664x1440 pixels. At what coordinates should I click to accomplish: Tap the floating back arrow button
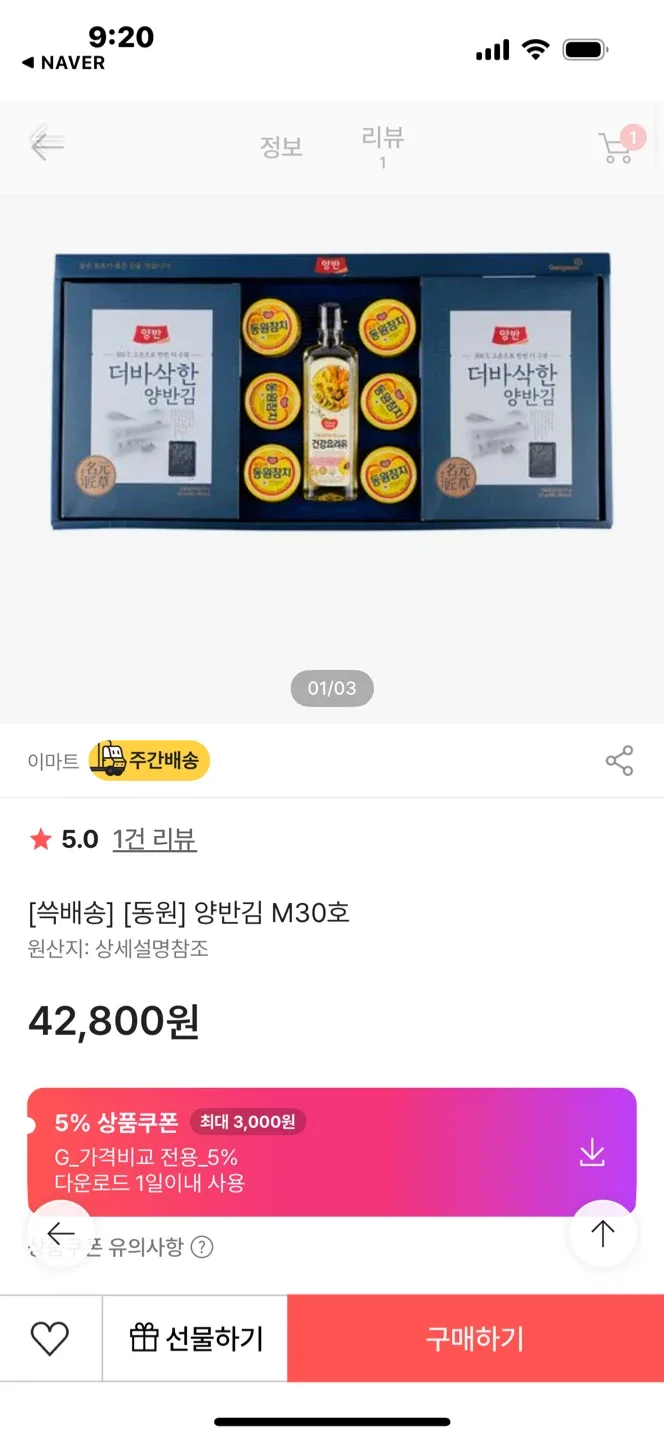tap(60, 1235)
